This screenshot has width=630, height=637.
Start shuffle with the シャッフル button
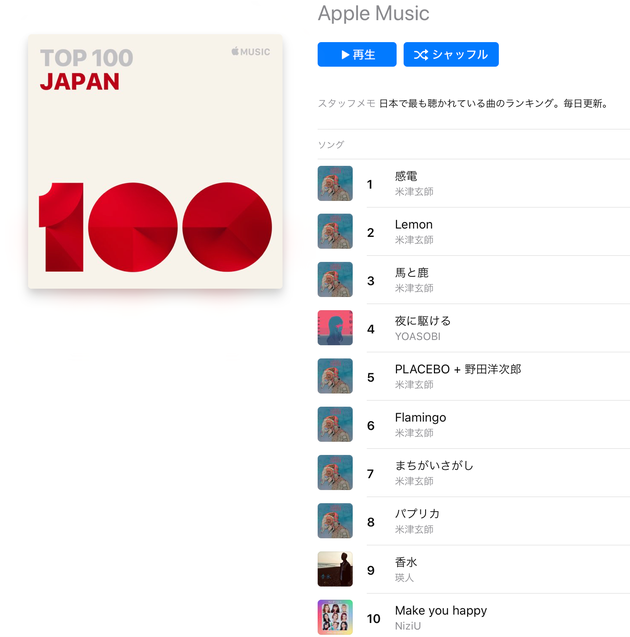451,55
